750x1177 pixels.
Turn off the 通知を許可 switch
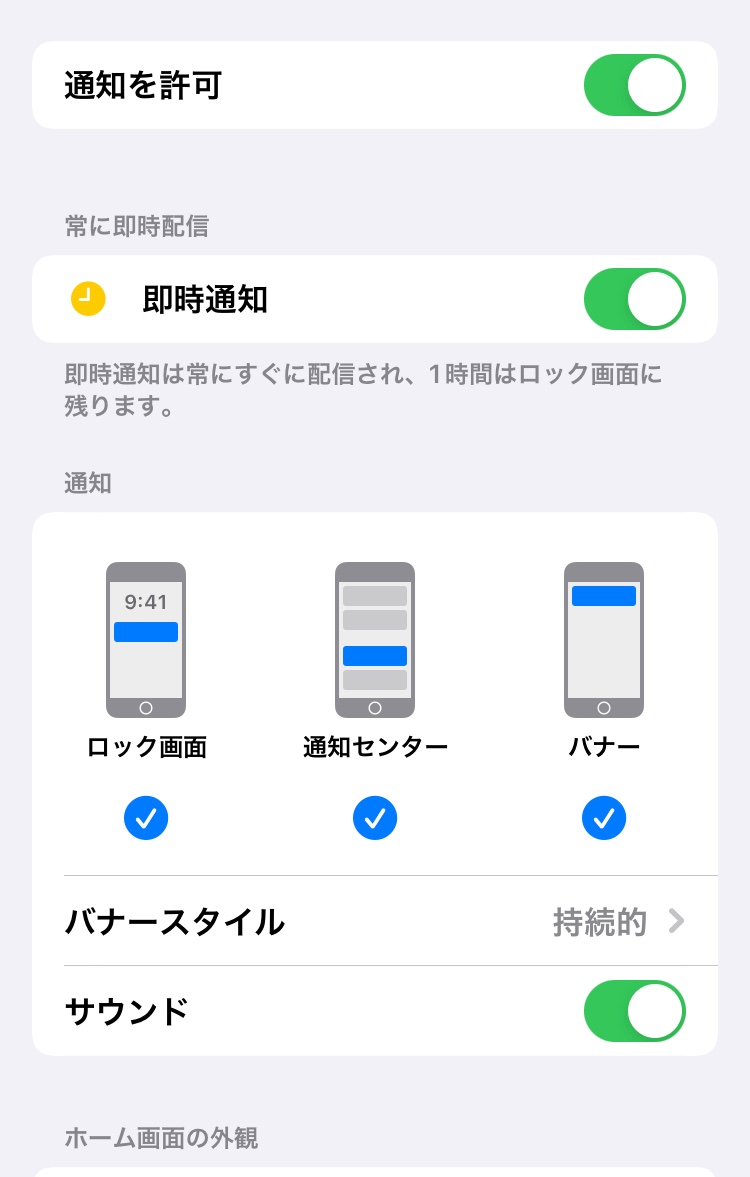(x=634, y=85)
